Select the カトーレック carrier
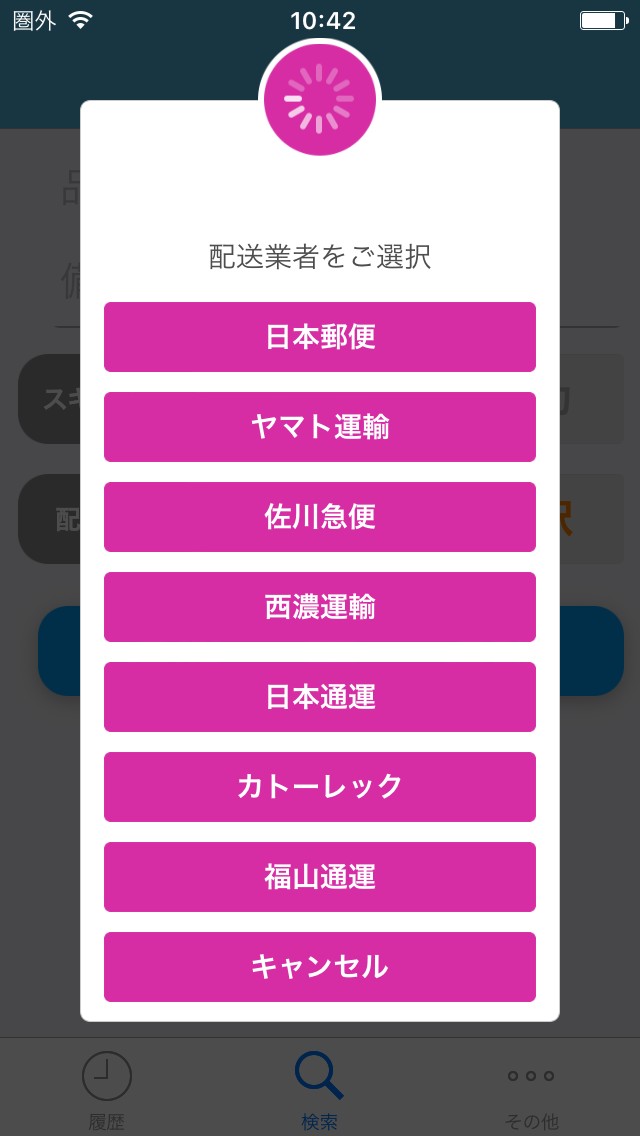 pyautogui.click(x=320, y=787)
